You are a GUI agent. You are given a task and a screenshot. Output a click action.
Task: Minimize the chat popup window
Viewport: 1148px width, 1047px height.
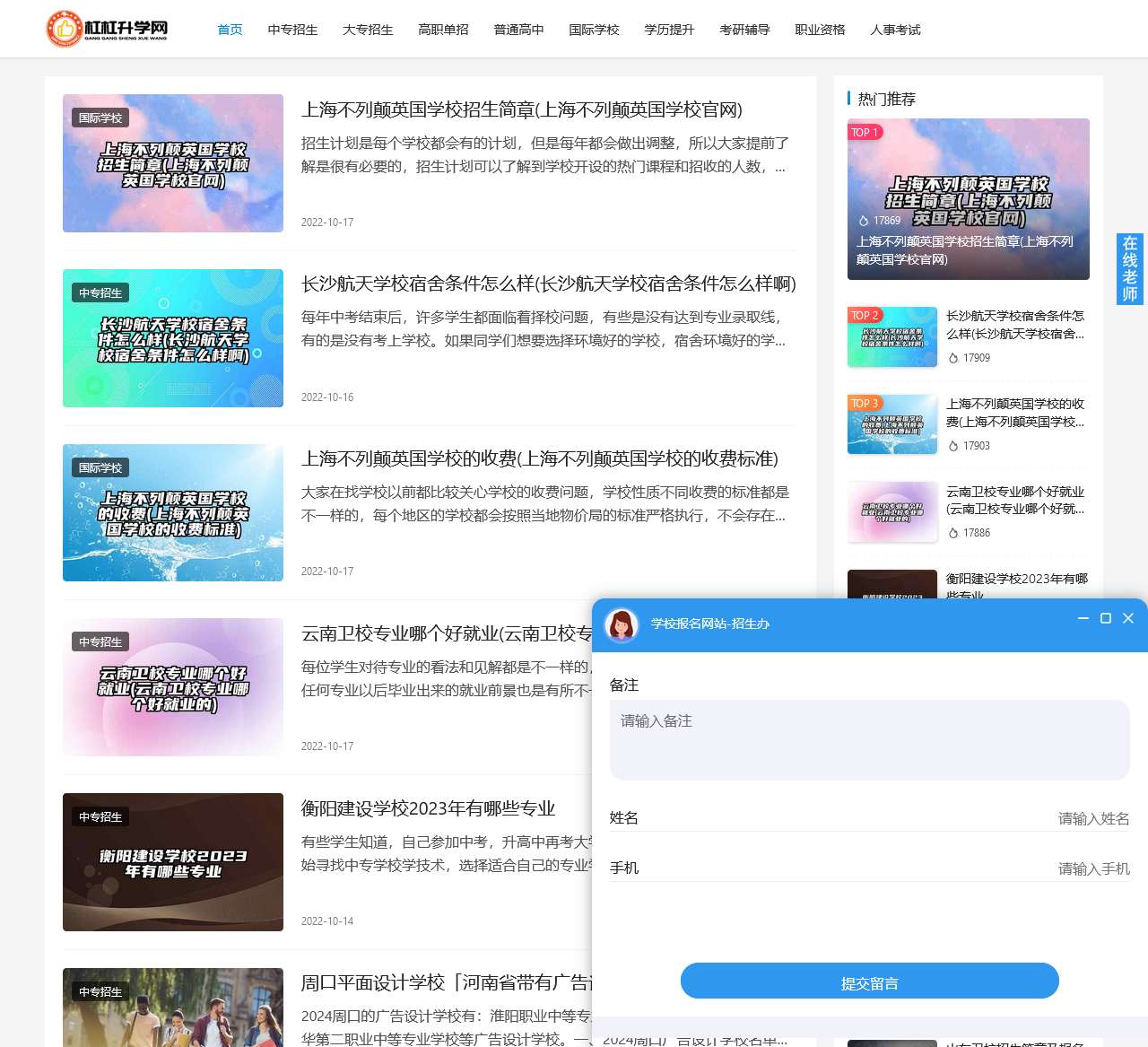pyautogui.click(x=1083, y=618)
